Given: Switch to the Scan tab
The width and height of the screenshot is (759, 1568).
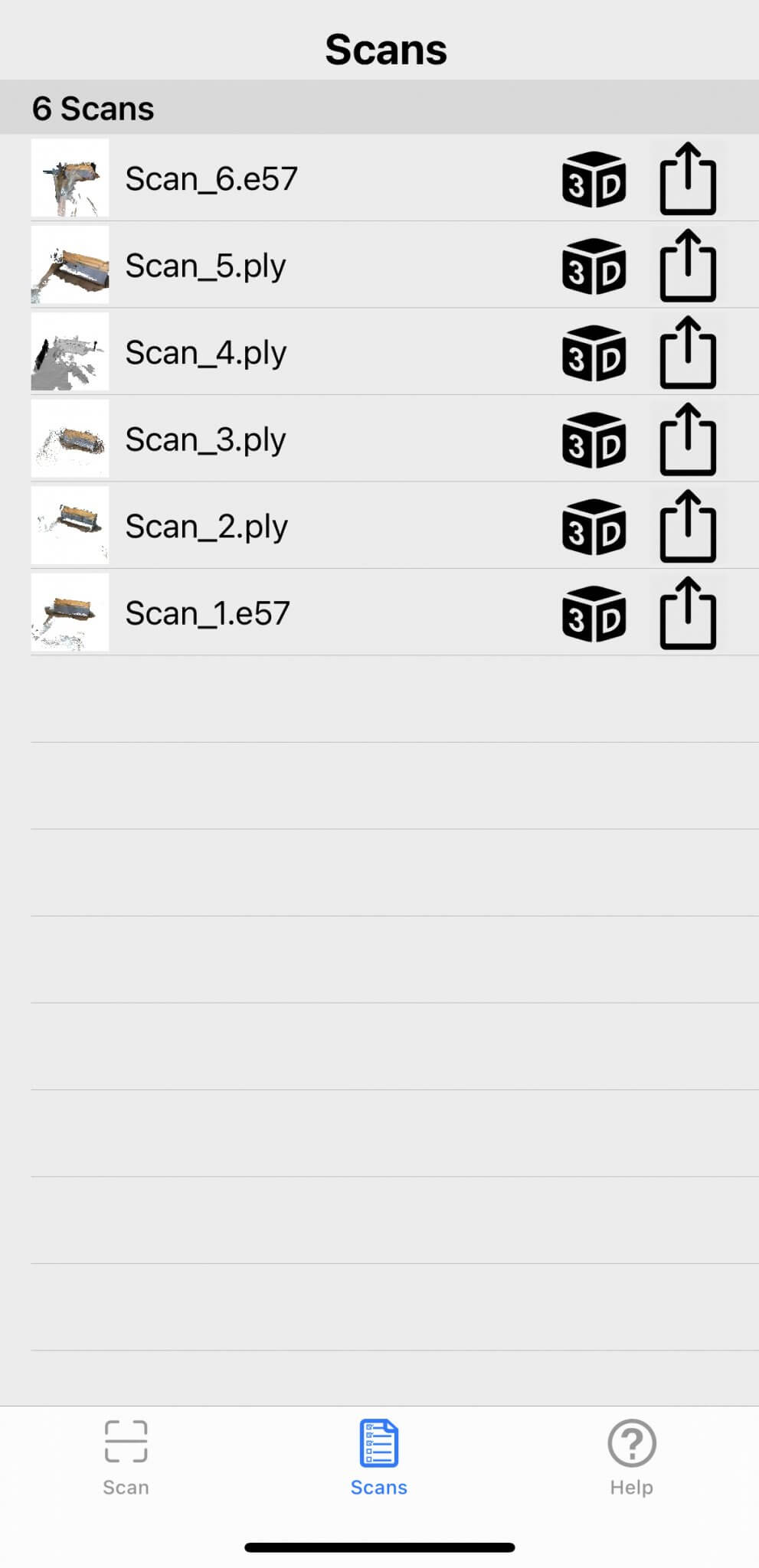Looking at the screenshot, I should [126, 1457].
